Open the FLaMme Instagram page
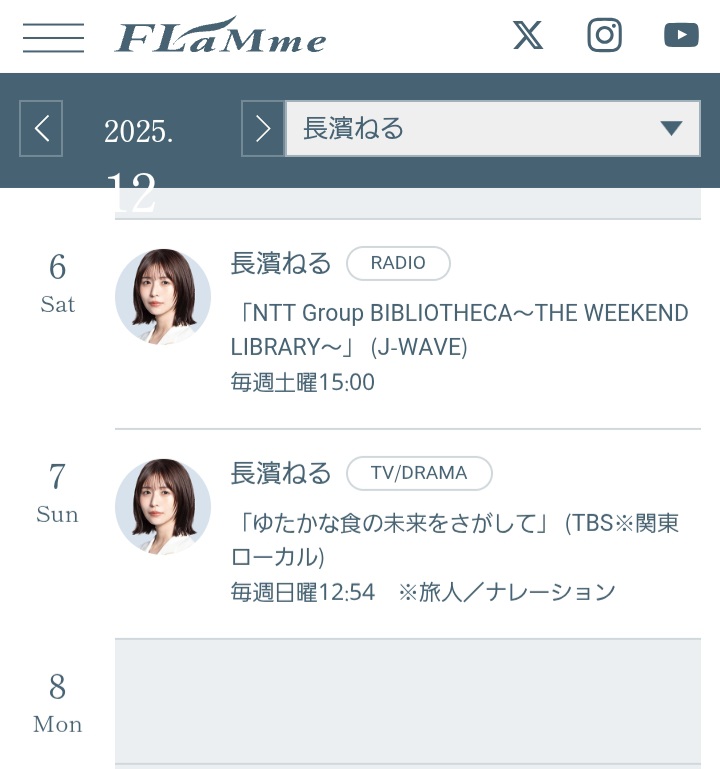This screenshot has width=720, height=769. pyautogui.click(x=604, y=36)
